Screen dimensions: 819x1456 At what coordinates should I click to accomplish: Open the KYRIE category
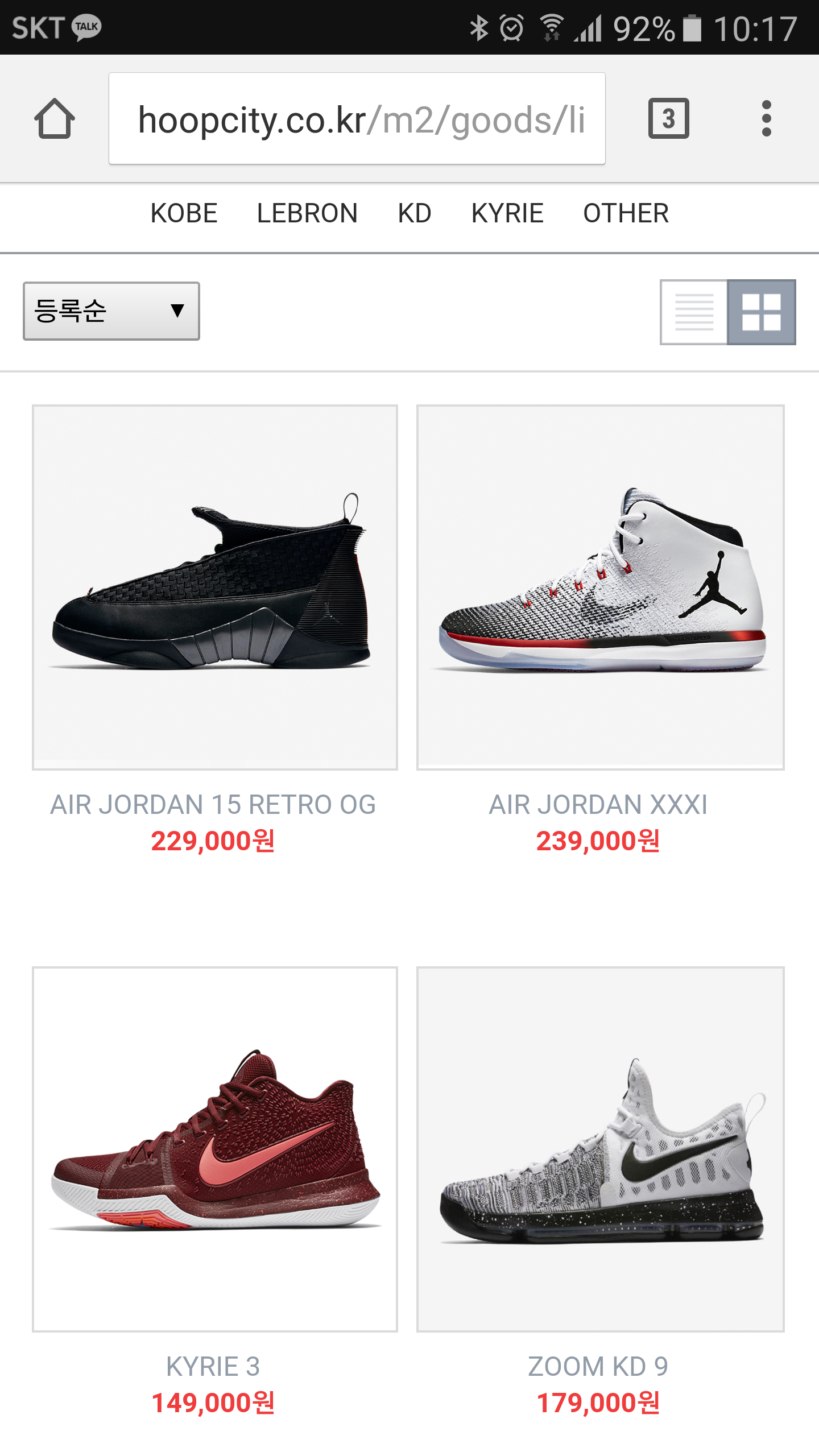[507, 214]
